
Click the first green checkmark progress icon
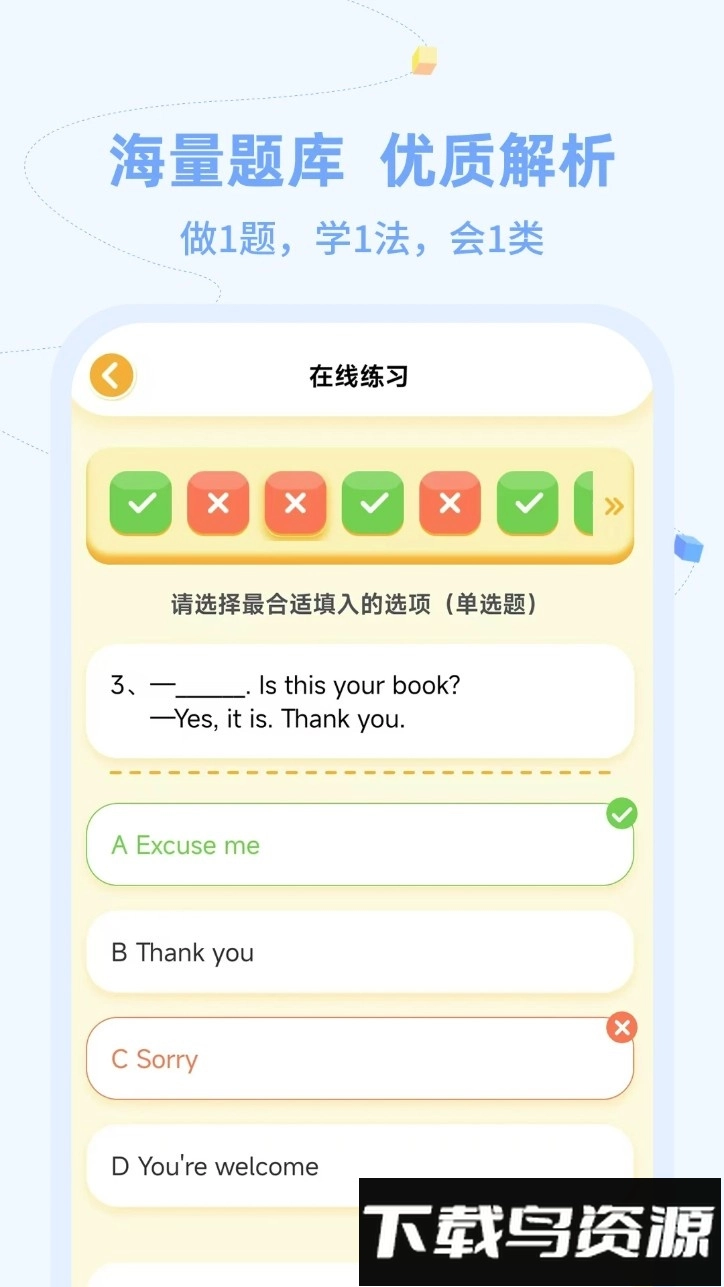tap(141, 503)
